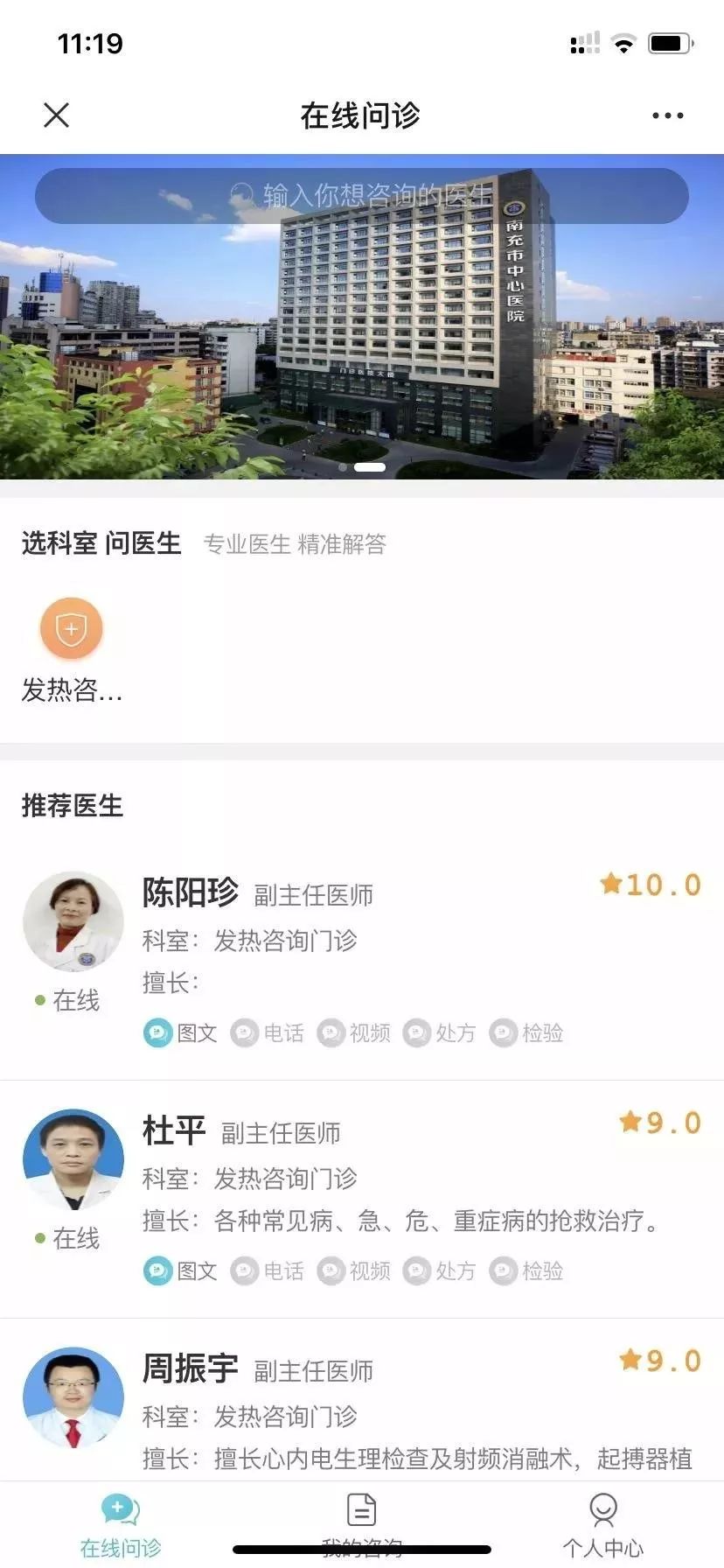The width and height of the screenshot is (724, 1568).
Task: Open the three-dot options menu
Action: point(667,115)
